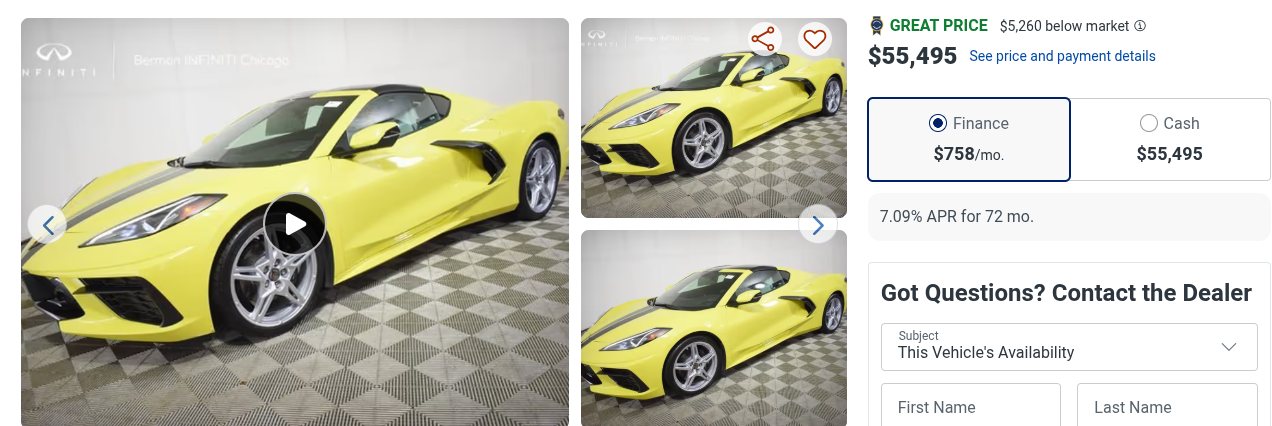Open See price and payment details

[x=1062, y=56]
